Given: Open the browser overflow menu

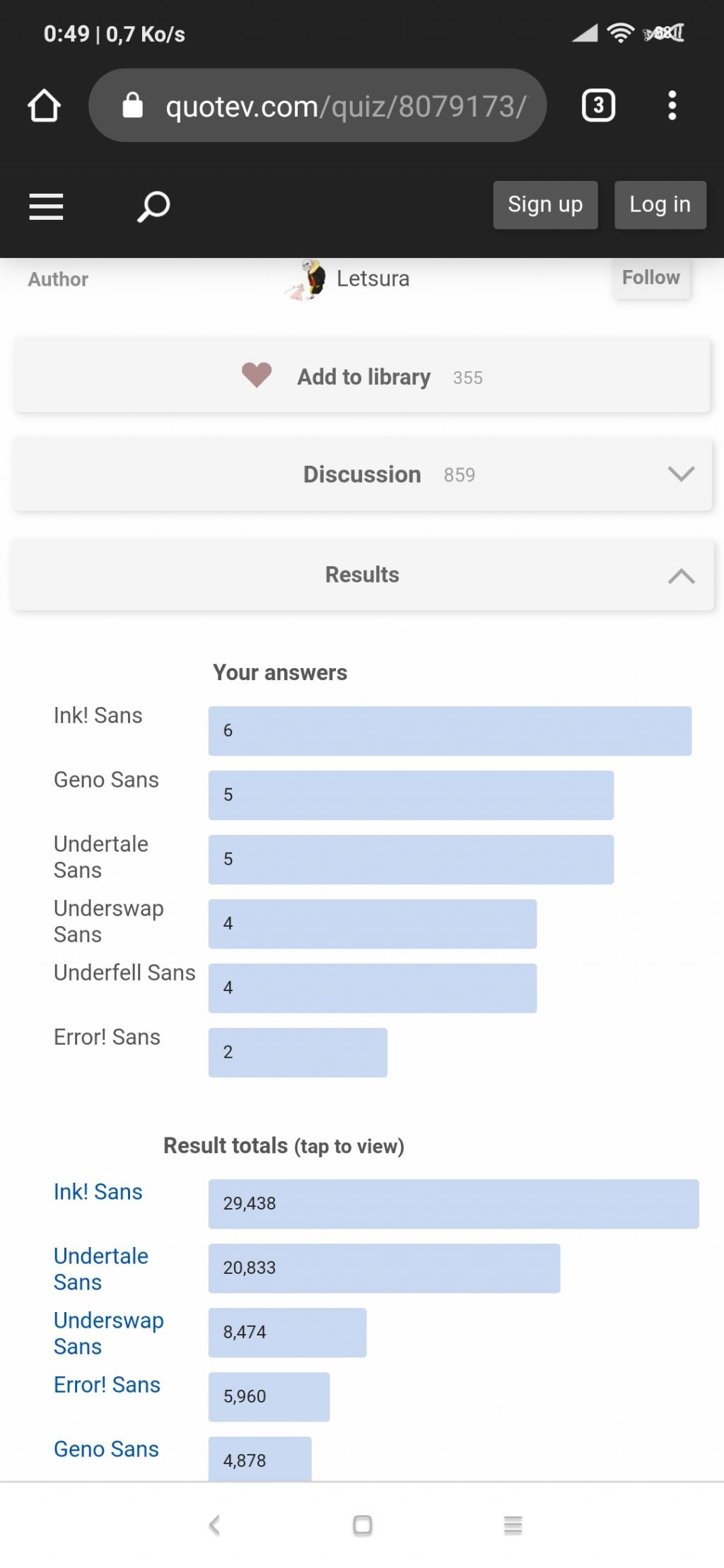Looking at the screenshot, I should tap(672, 105).
